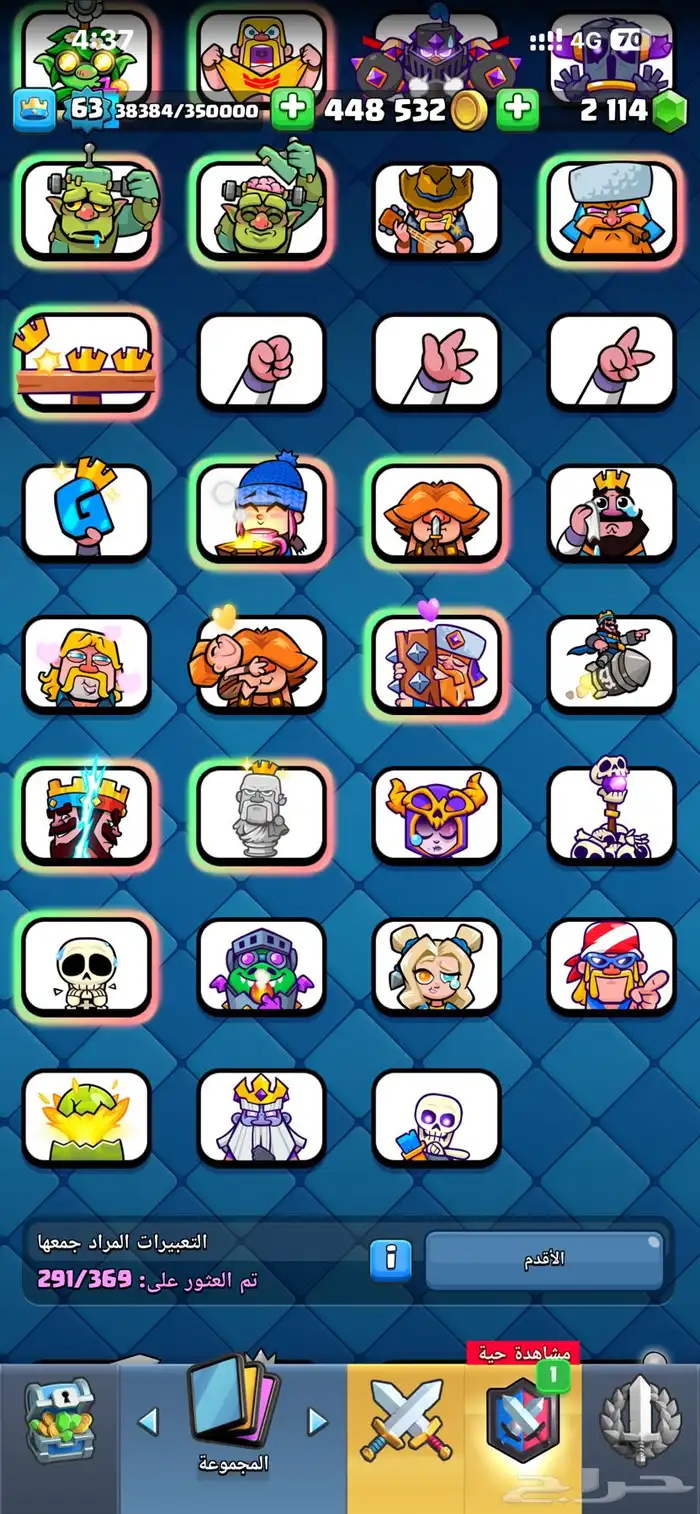Image resolution: width=700 pixels, height=1514 pixels.
Task: Choose the skeleton holding paintbrush emote
Action: (x=436, y=1117)
